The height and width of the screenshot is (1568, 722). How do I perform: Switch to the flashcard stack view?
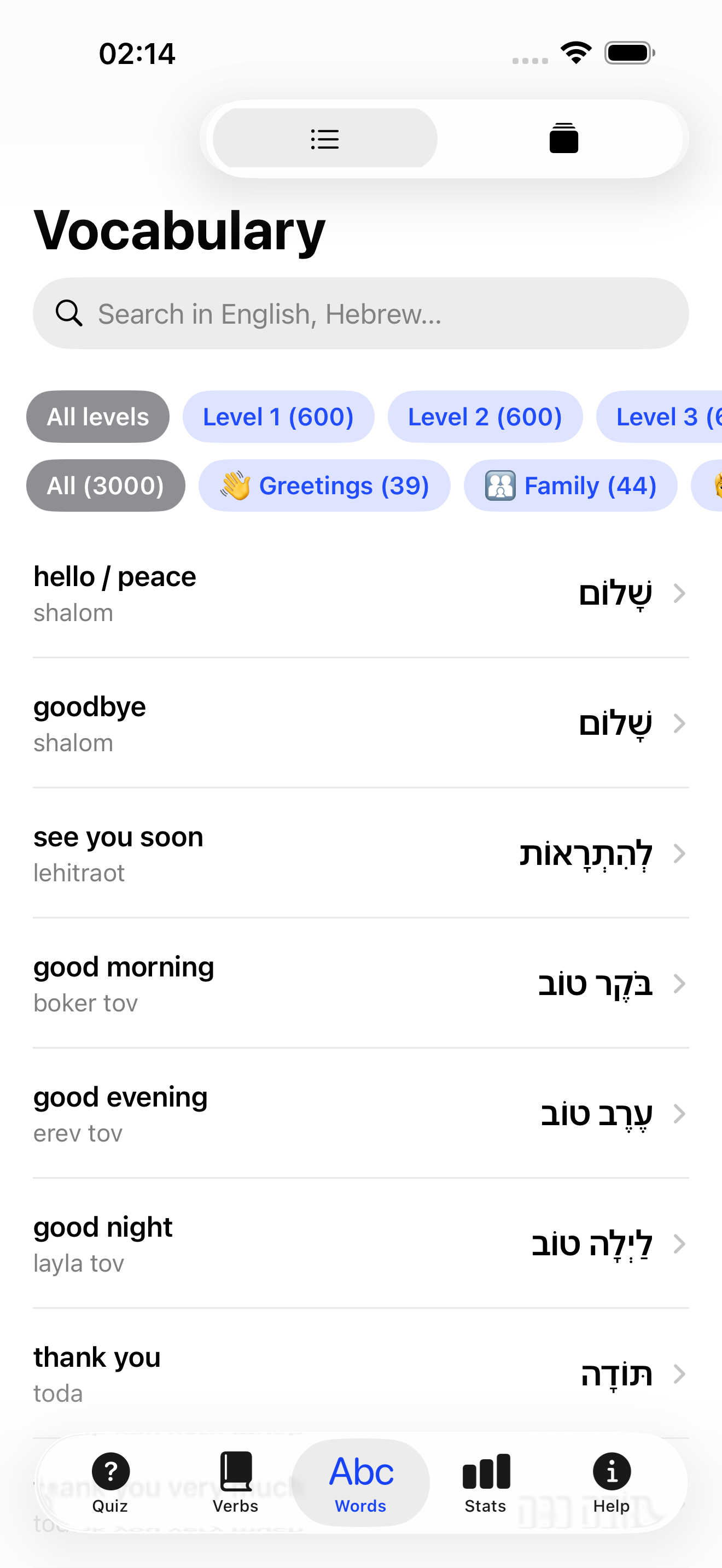point(563,138)
